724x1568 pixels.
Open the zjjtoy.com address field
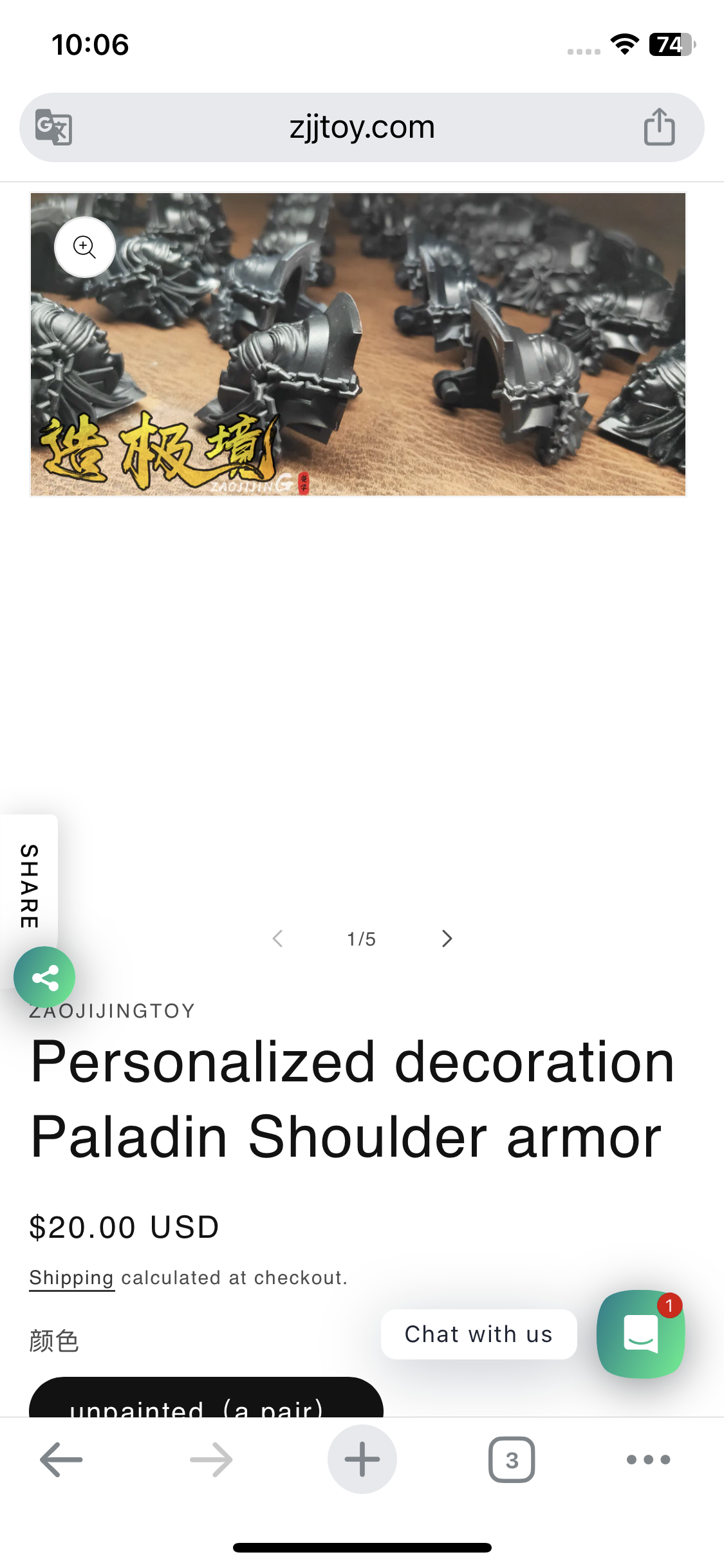[x=362, y=127]
